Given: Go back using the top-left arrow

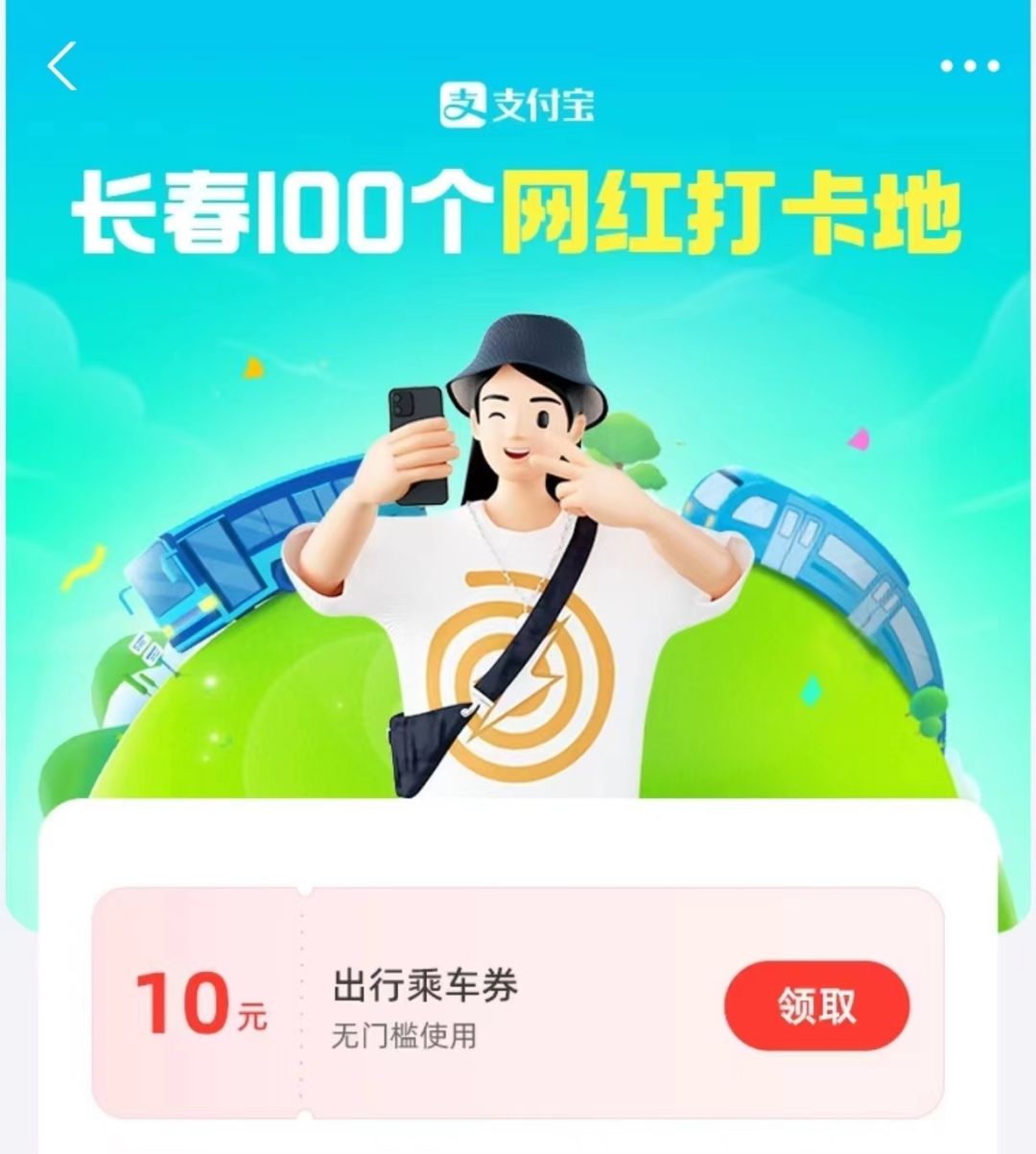Looking at the screenshot, I should click(x=61, y=66).
